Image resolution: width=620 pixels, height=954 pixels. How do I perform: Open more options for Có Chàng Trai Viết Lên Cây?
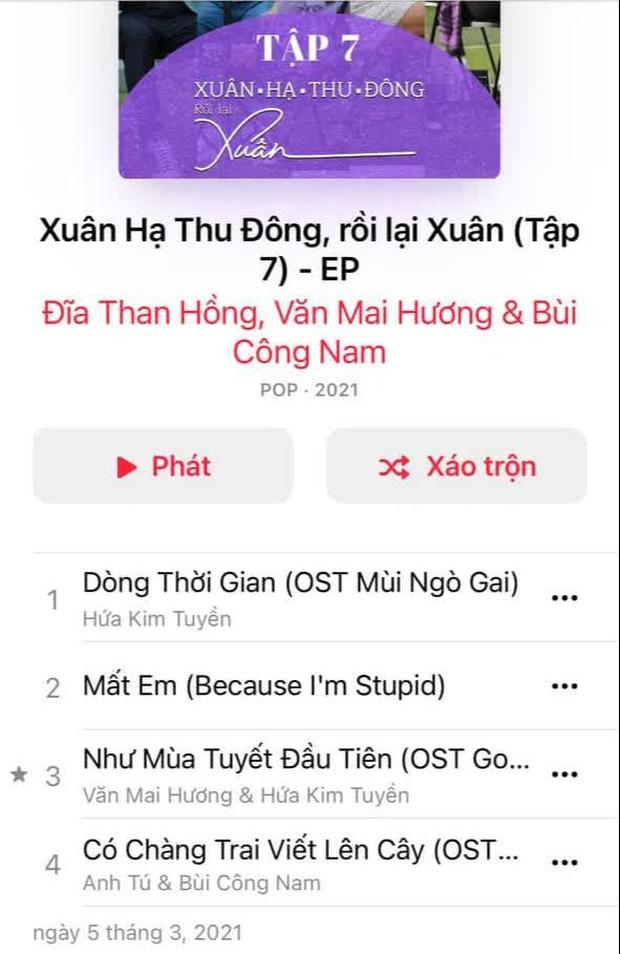click(x=565, y=863)
